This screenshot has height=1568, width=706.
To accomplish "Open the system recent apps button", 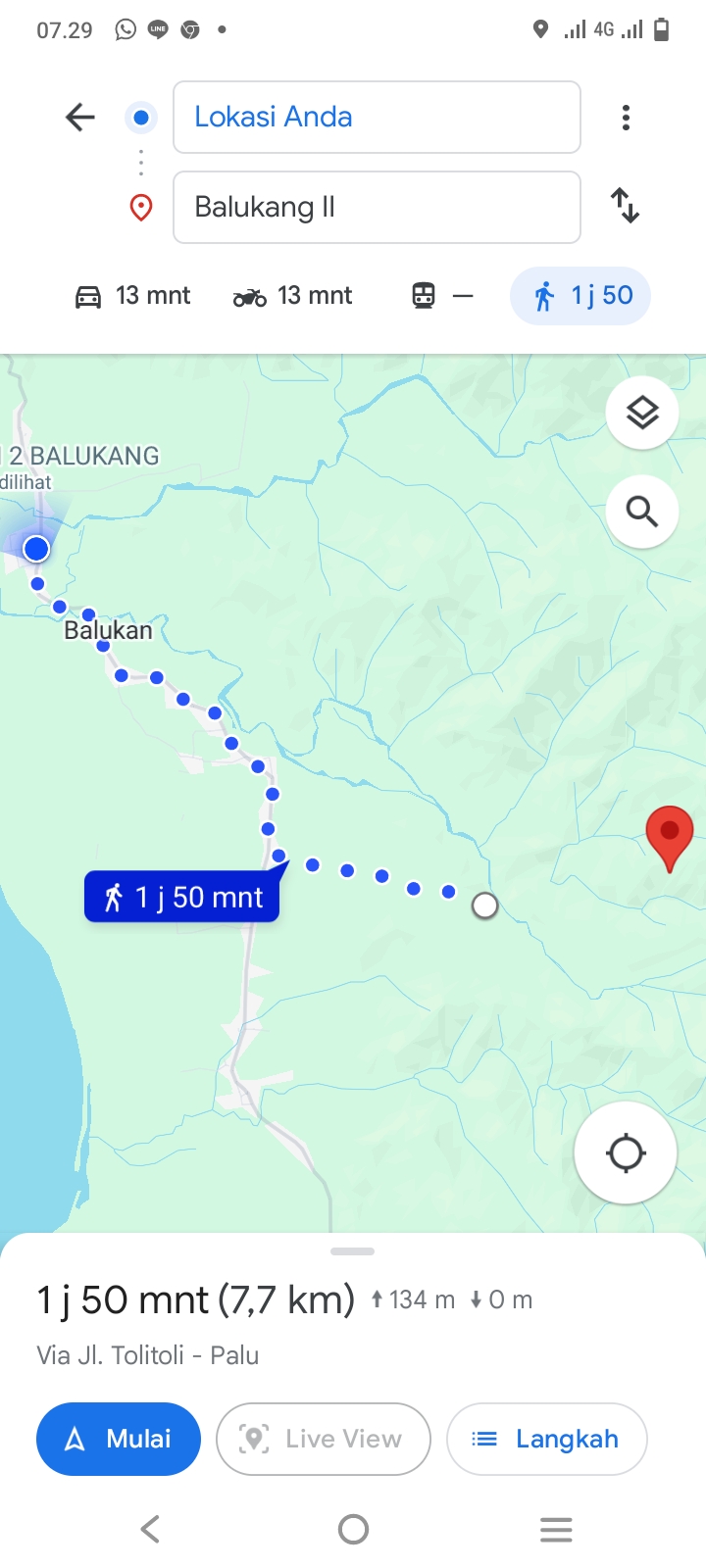I will click(x=556, y=1529).
